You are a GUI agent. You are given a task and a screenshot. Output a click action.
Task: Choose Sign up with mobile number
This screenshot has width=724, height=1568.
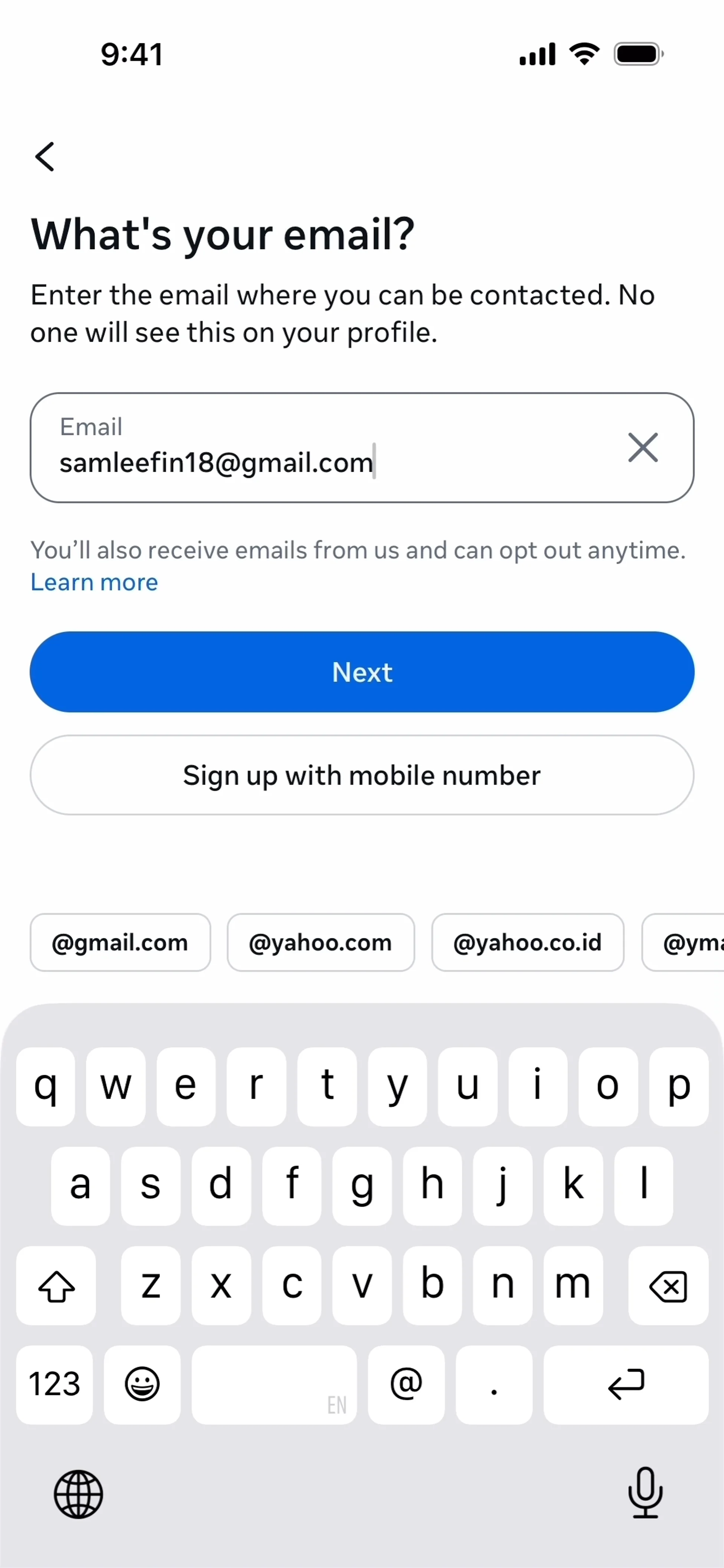coord(362,776)
